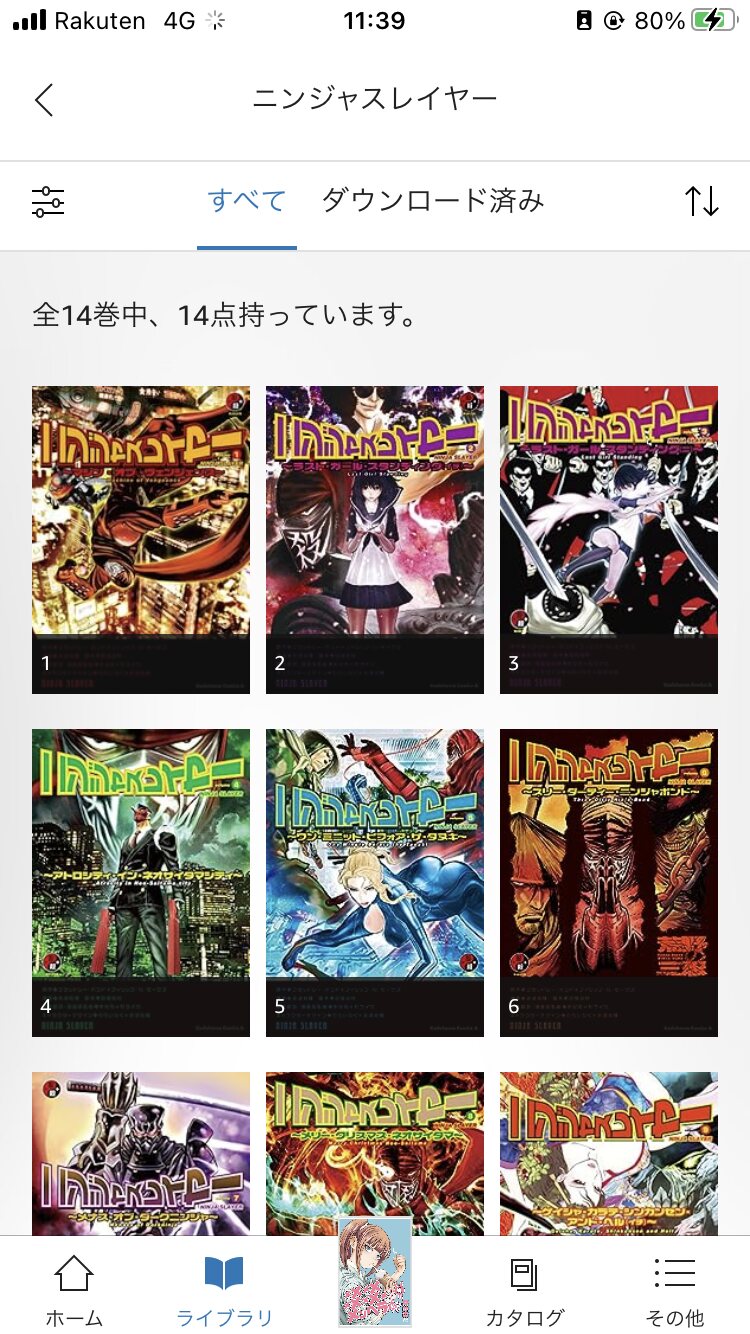Open volume 5 cover

click(375, 883)
